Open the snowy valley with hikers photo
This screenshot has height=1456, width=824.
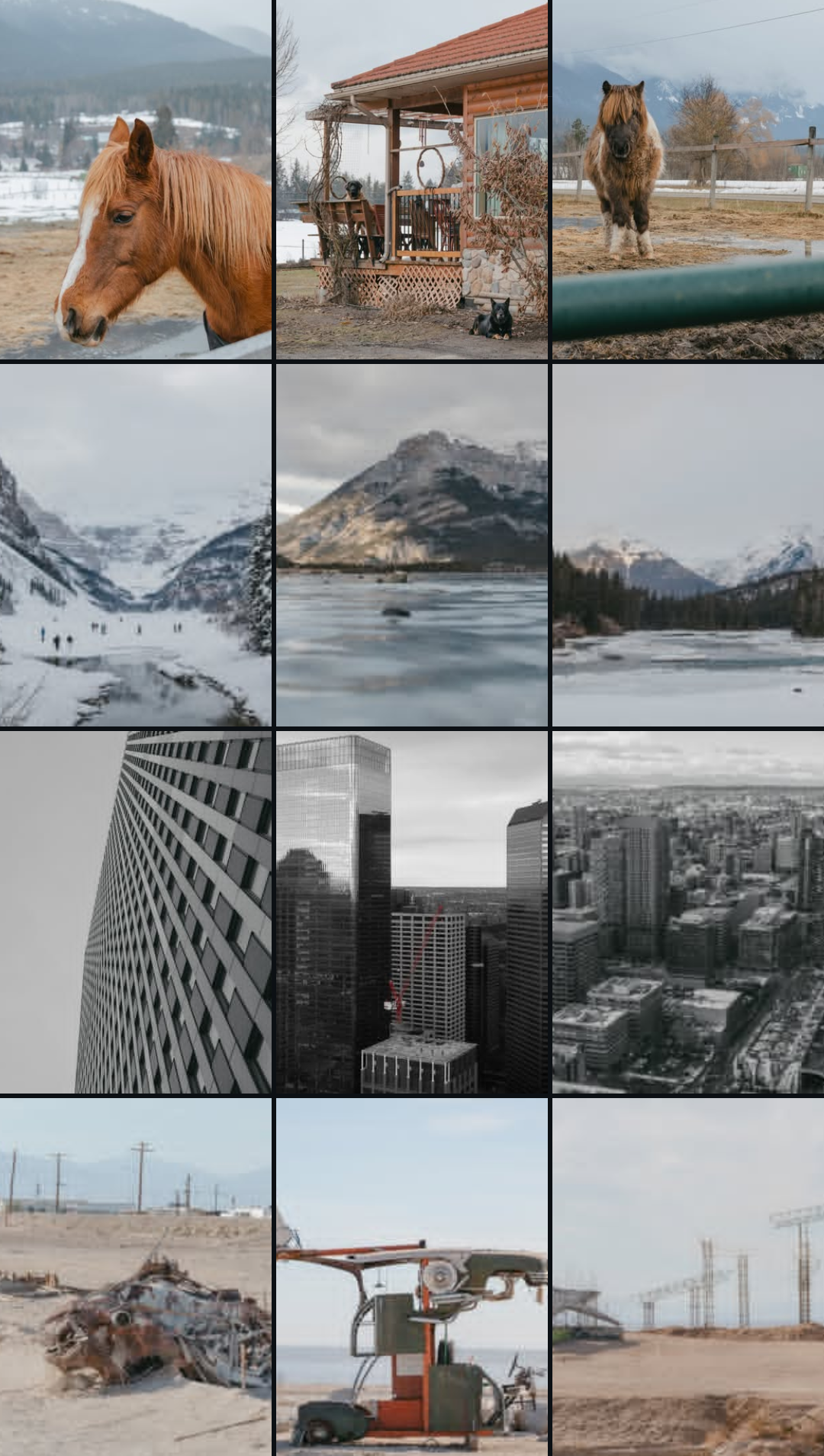tap(136, 545)
